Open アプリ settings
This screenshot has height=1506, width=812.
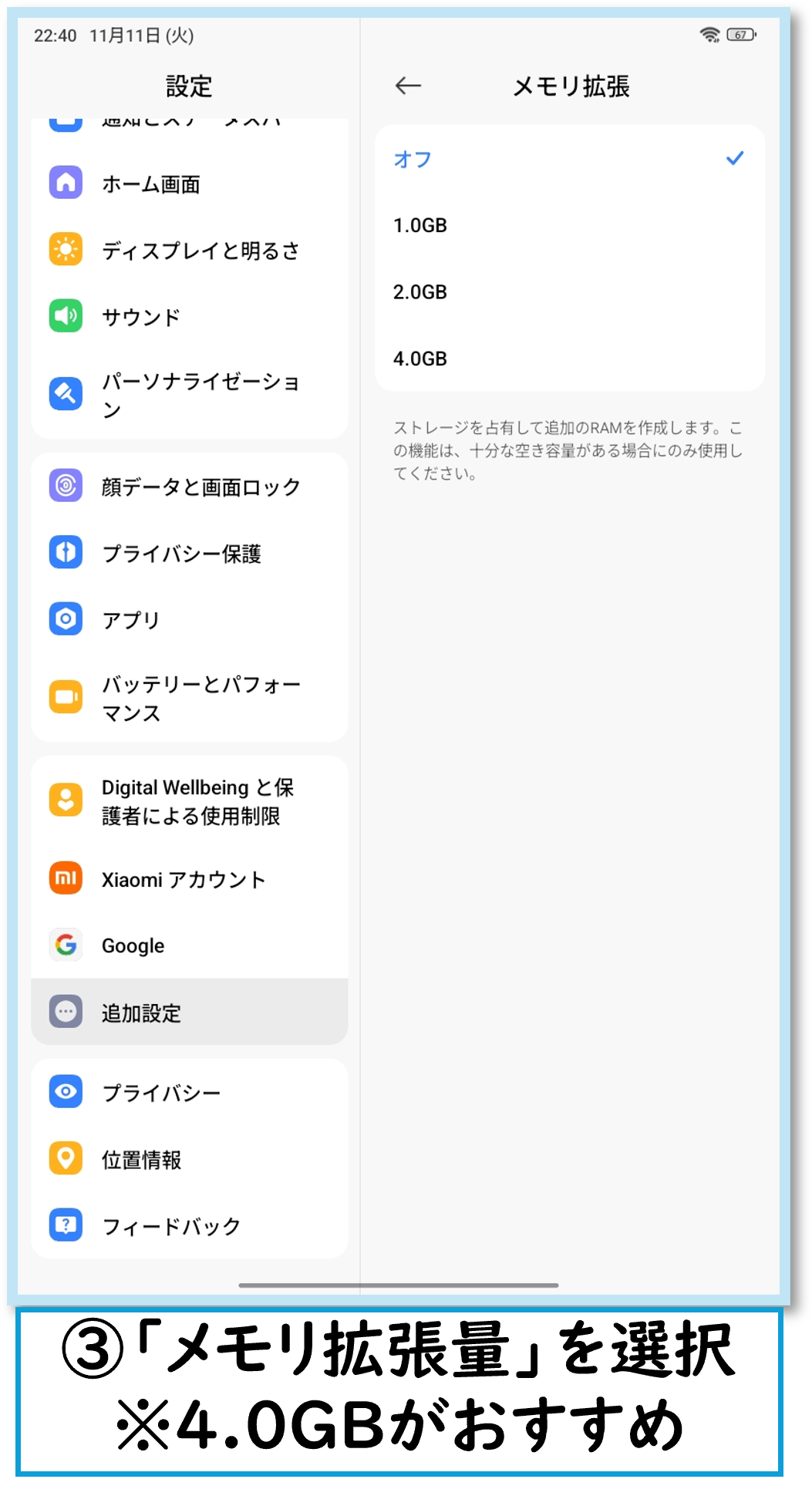tap(189, 619)
